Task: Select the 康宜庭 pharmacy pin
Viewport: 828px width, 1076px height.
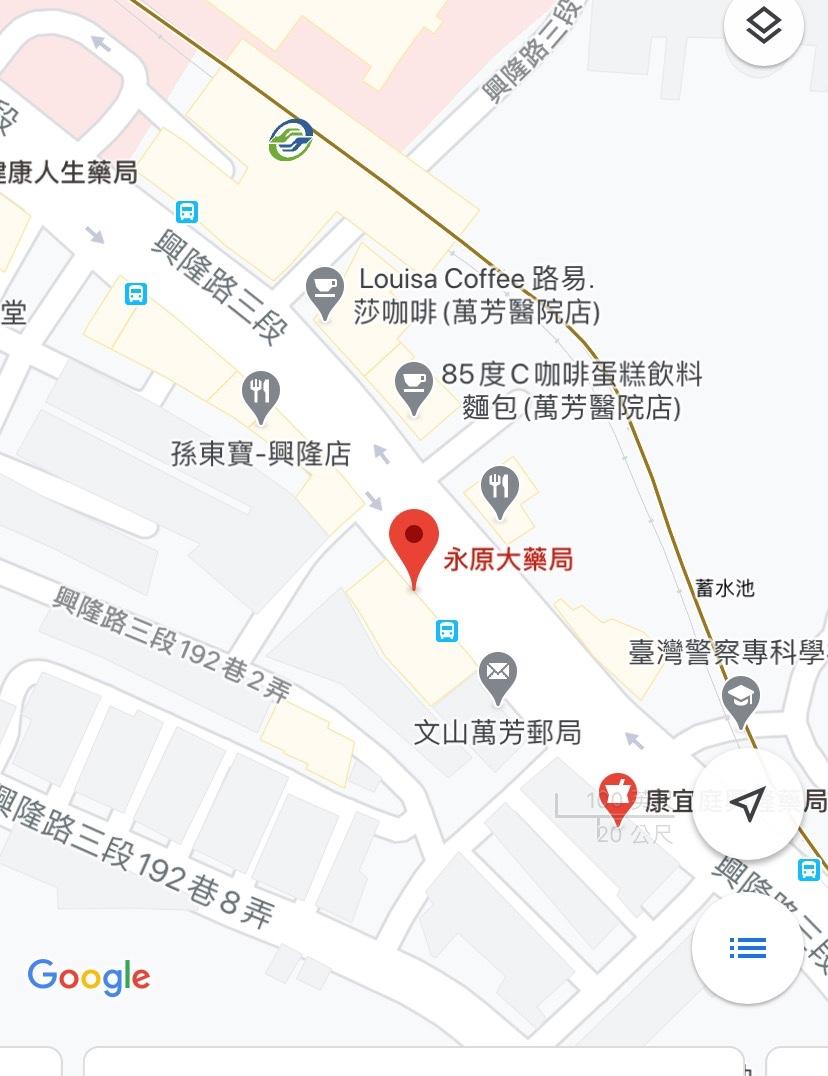Action: [x=618, y=797]
